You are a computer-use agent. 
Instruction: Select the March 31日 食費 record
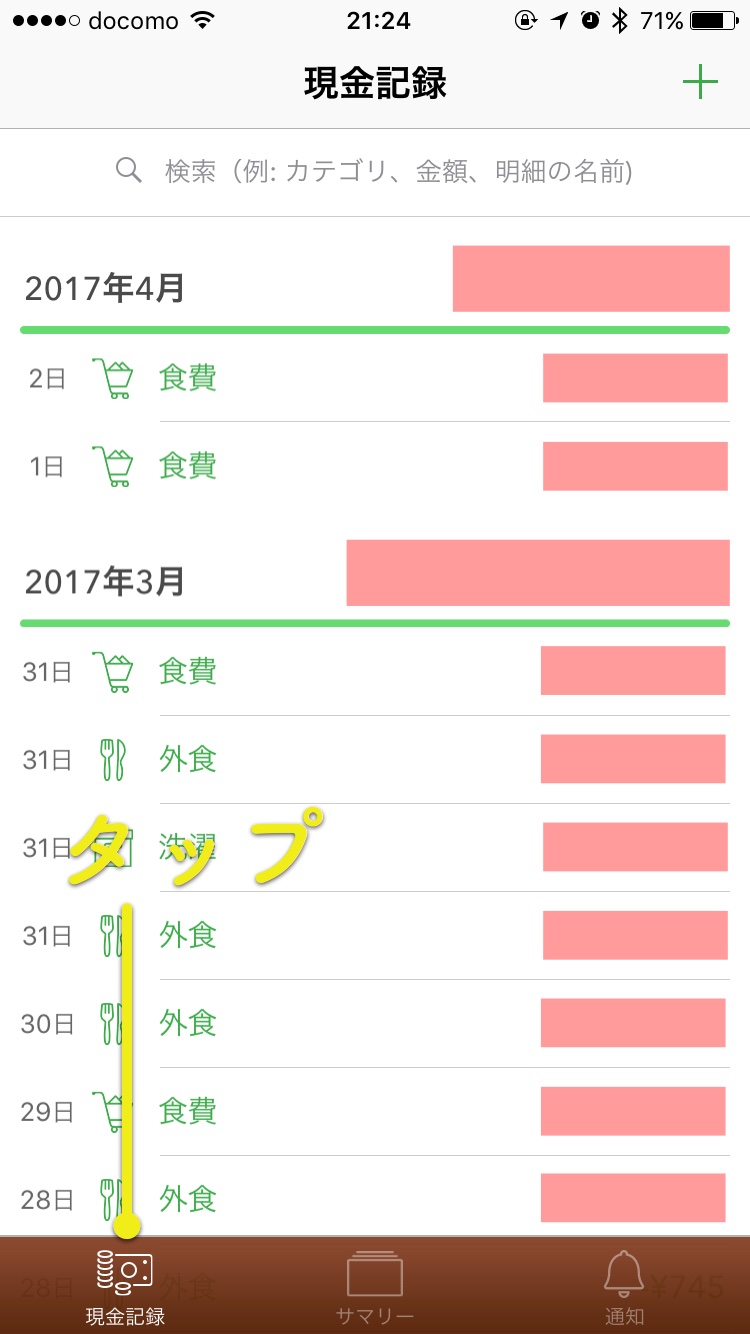pyautogui.click(x=375, y=671)
